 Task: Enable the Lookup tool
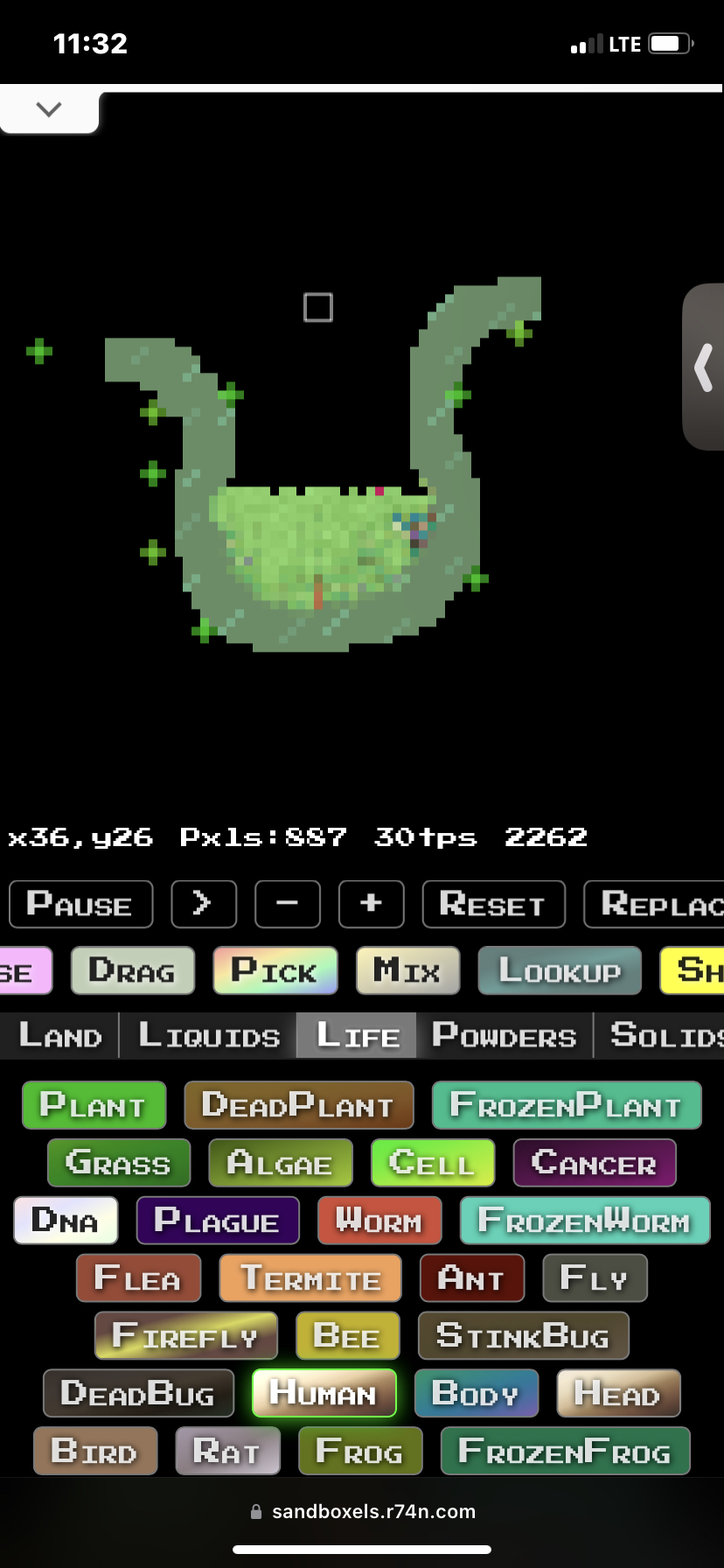click(x=560, y=970)
